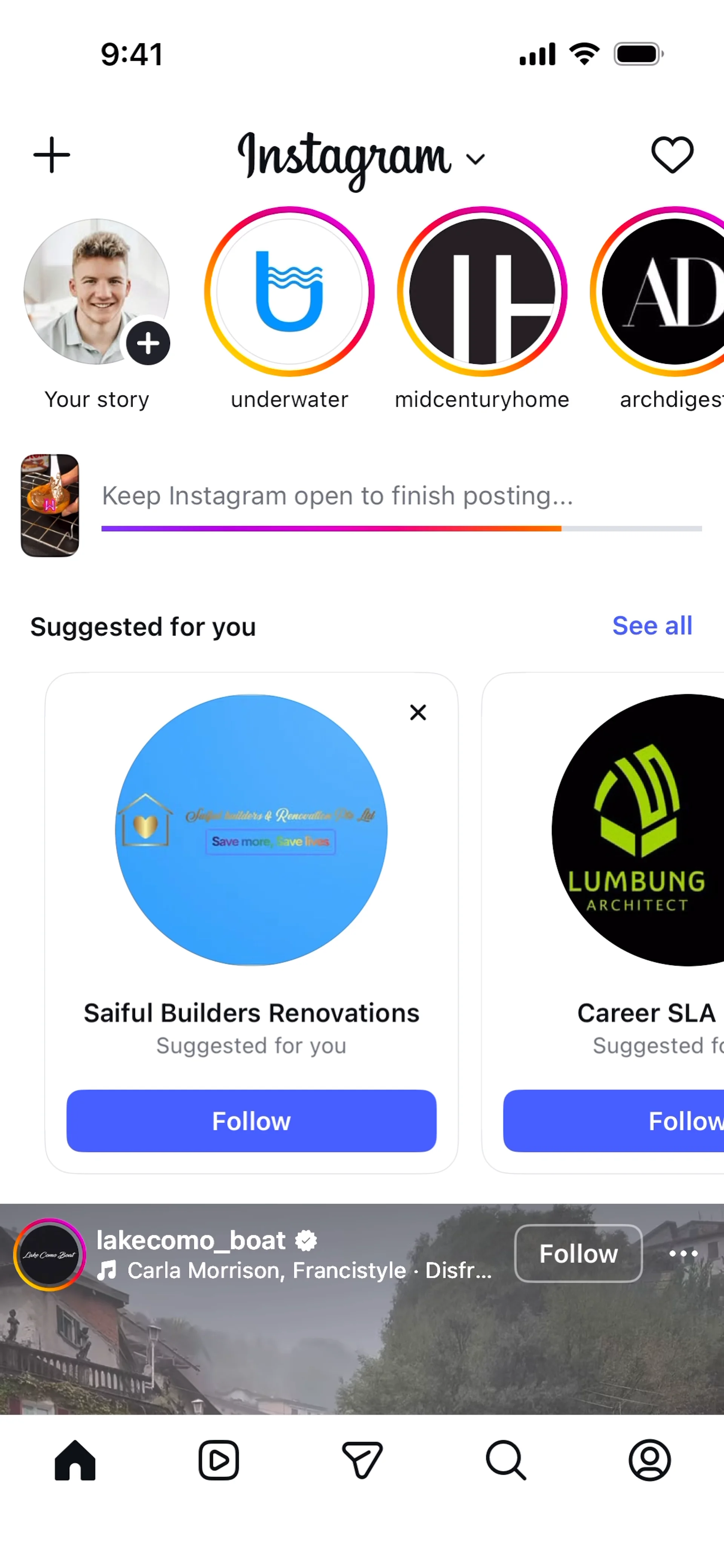Viewport: 724px width, 1568px height.
Task: View the midcenturyhome story
Action: click(x=482, y=291)
